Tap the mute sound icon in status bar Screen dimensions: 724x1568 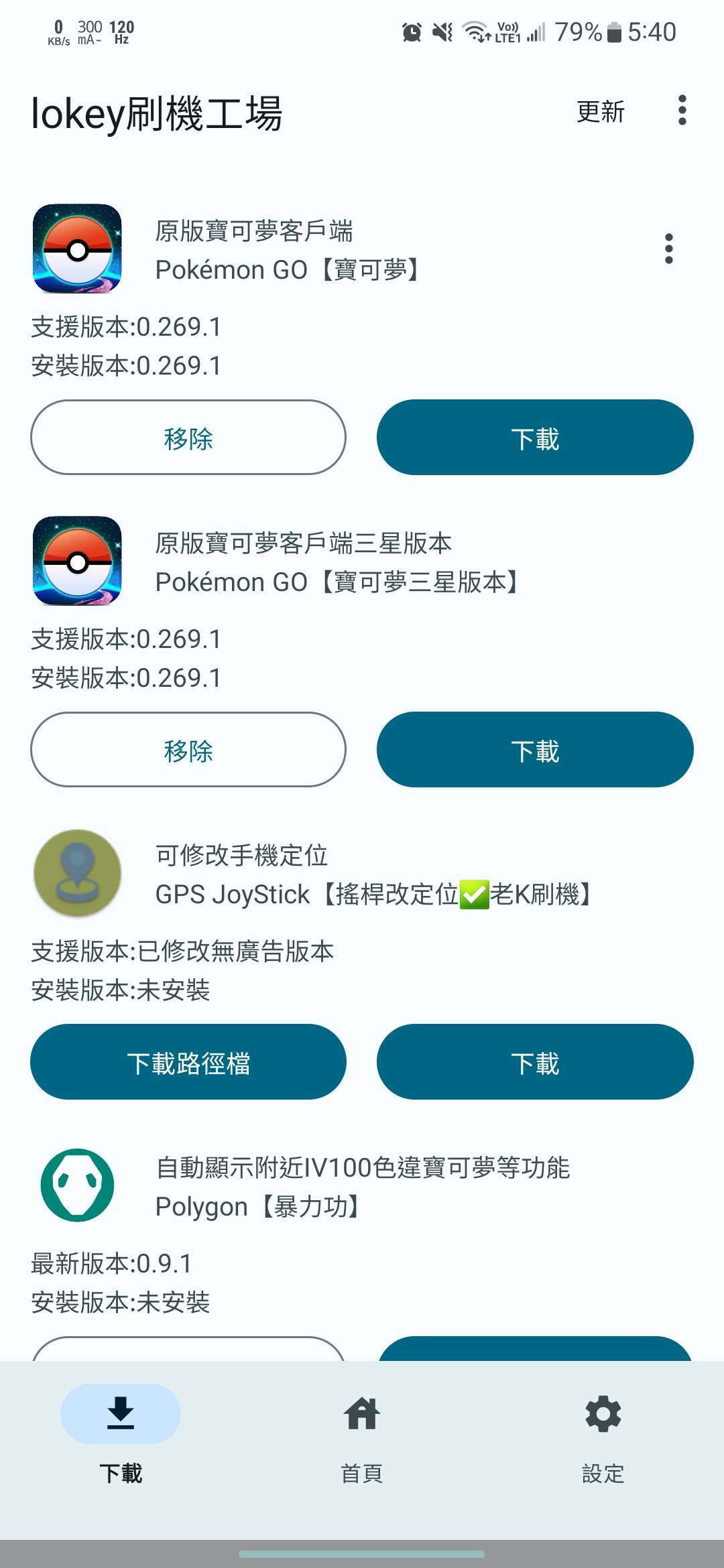click(440, 31)
